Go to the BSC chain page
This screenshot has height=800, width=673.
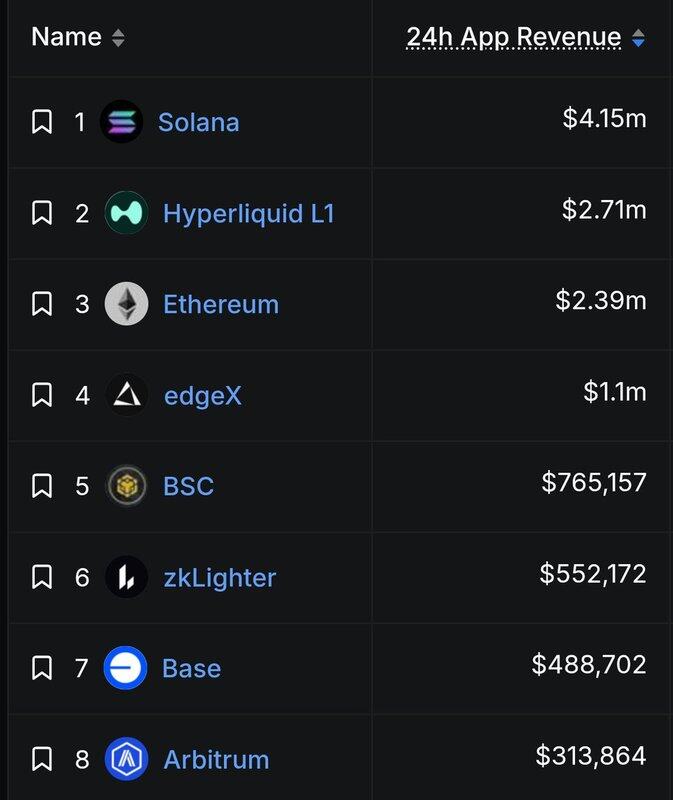188,486
